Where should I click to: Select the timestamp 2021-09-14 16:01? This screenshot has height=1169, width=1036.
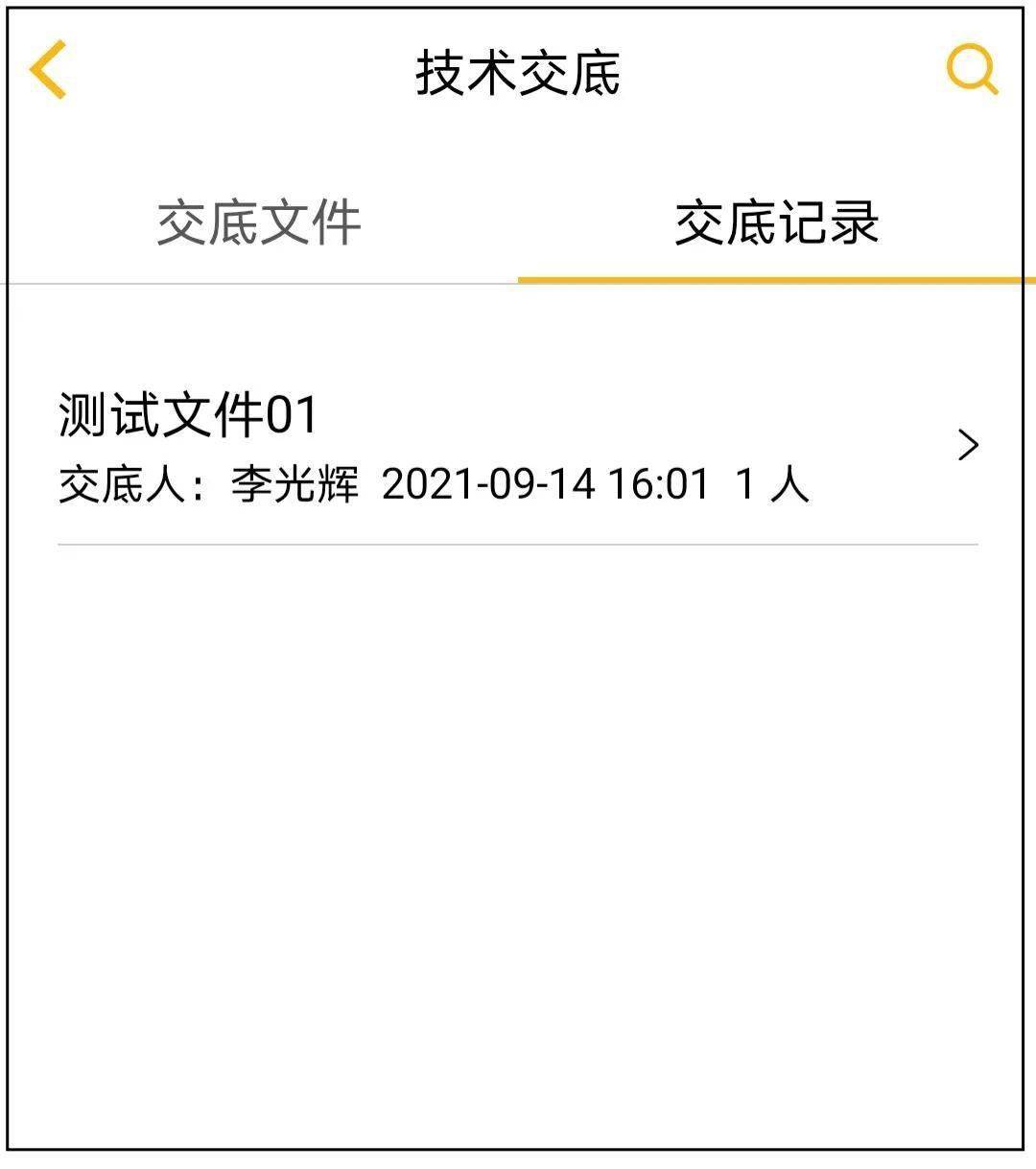click(544, 484)
